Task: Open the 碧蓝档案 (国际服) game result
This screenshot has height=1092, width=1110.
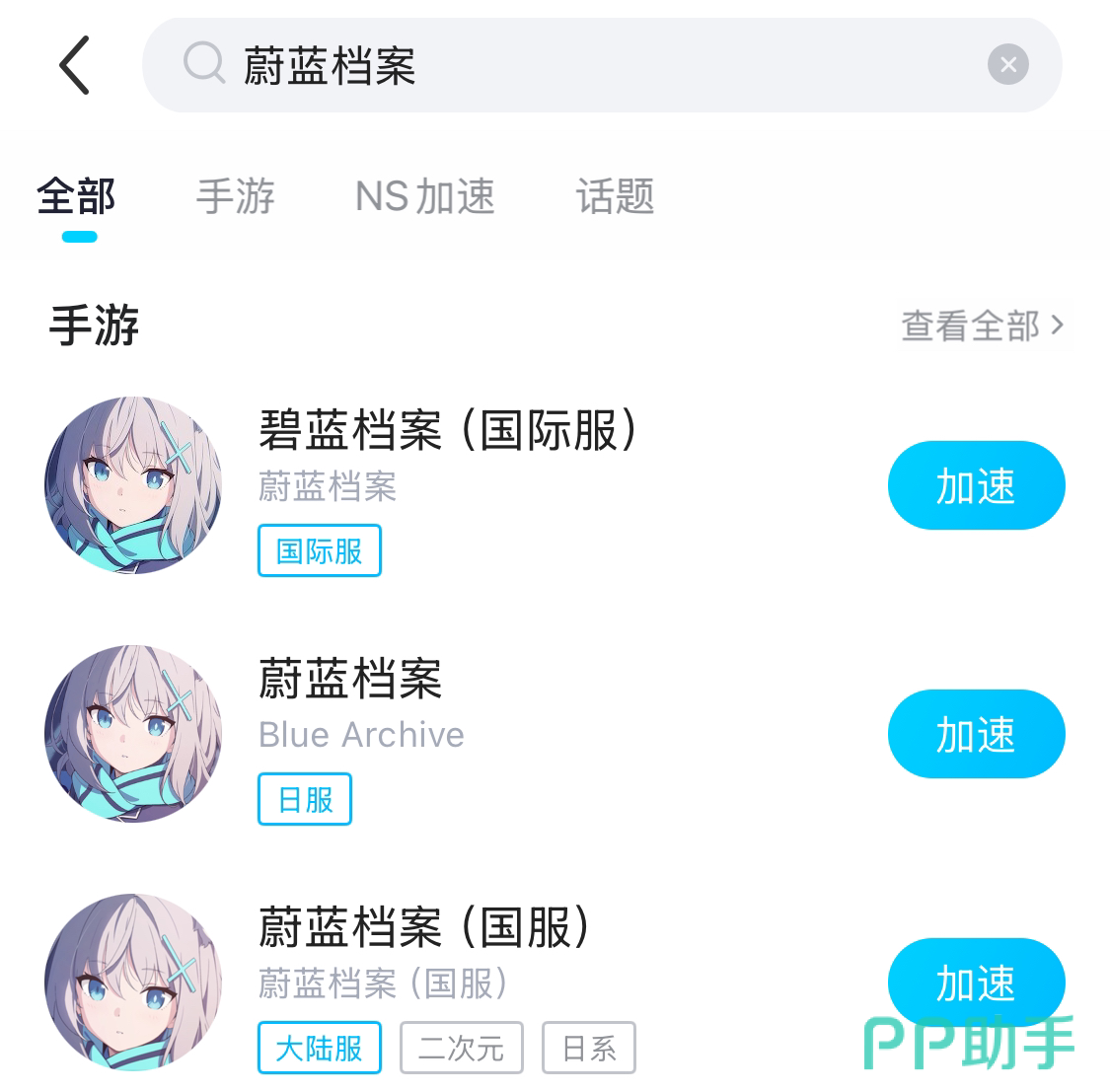Action: tap(449, 431)
